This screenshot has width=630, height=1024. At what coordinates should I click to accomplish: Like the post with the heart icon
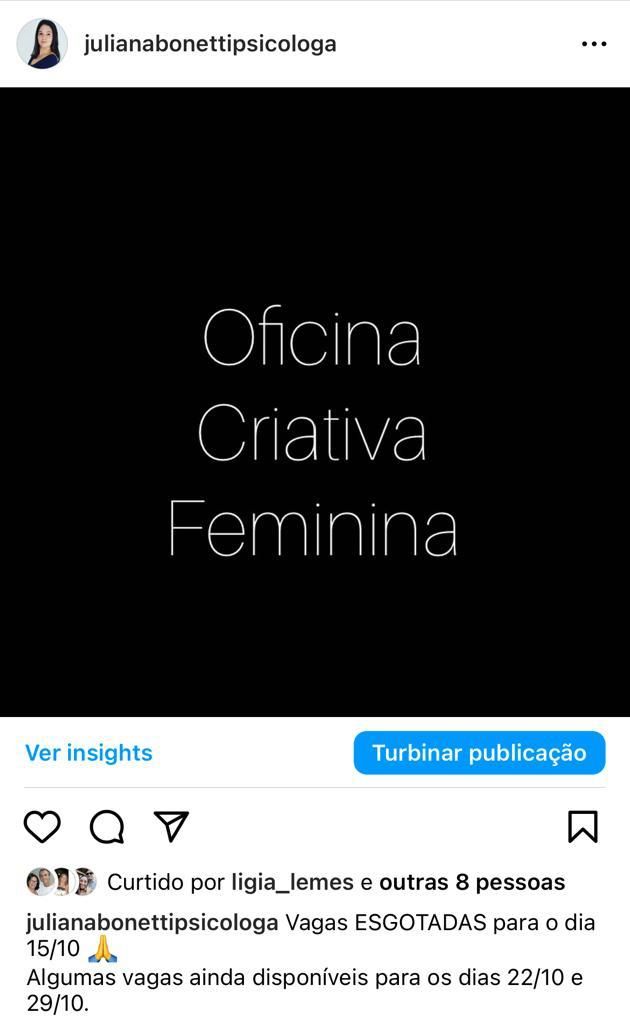tap(42, 827)
